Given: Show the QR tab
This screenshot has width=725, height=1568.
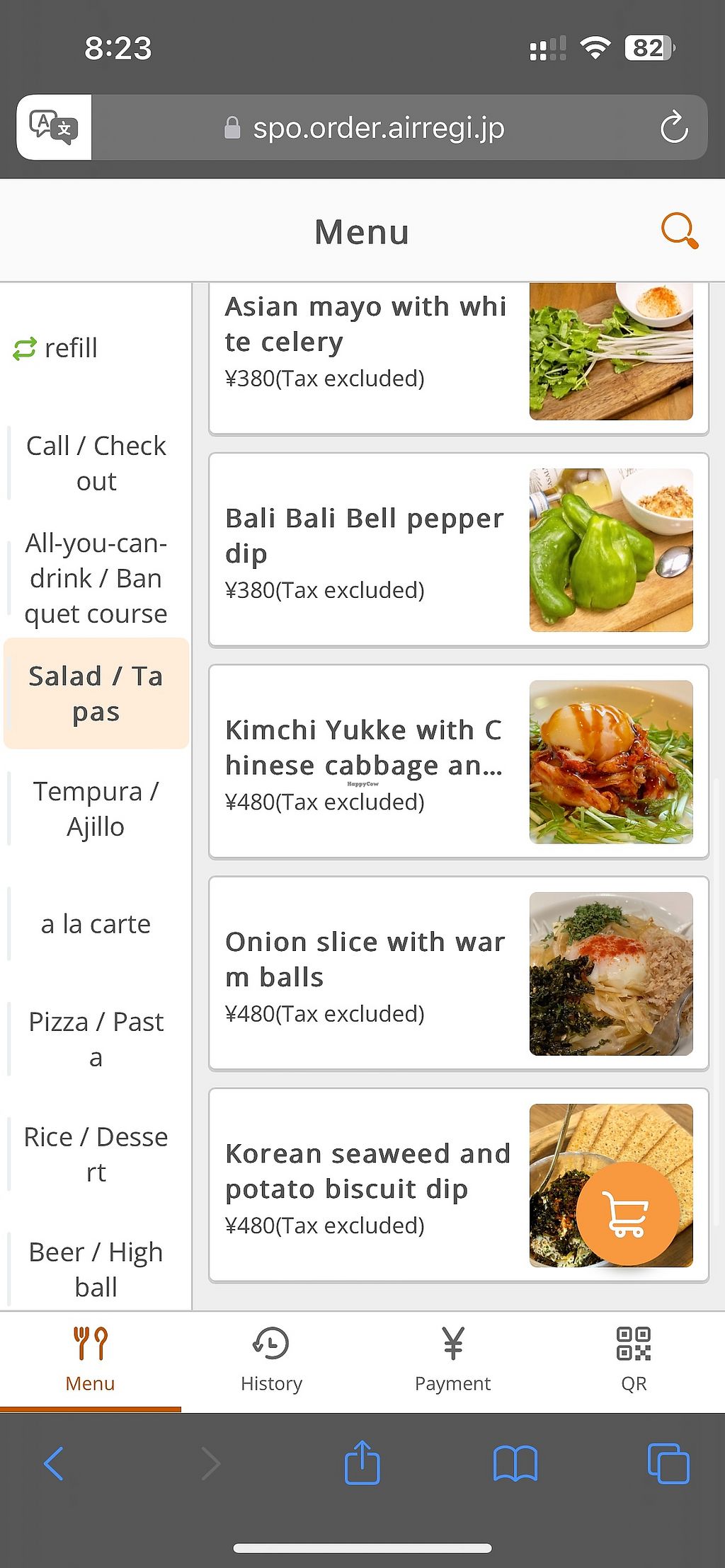Looking at the screenshot, I should [x=634, y=1360].
